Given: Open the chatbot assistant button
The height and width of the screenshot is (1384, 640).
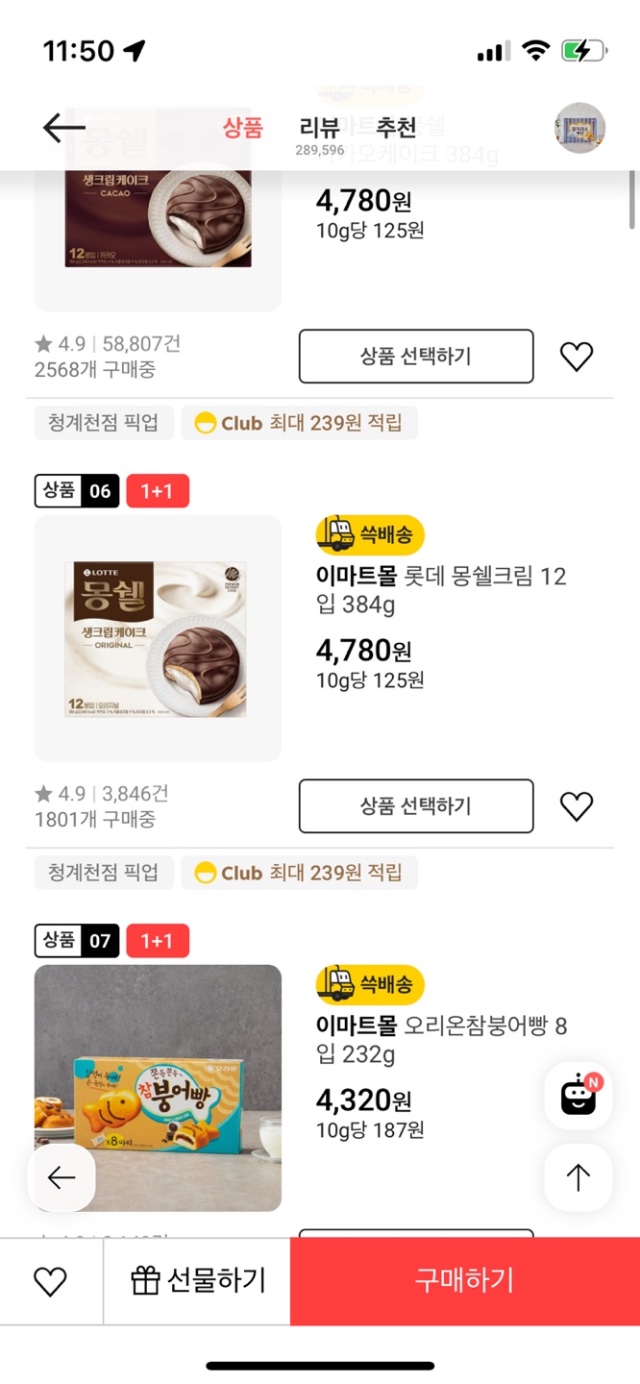Looking at the screenshot, I should point(578,1097).
